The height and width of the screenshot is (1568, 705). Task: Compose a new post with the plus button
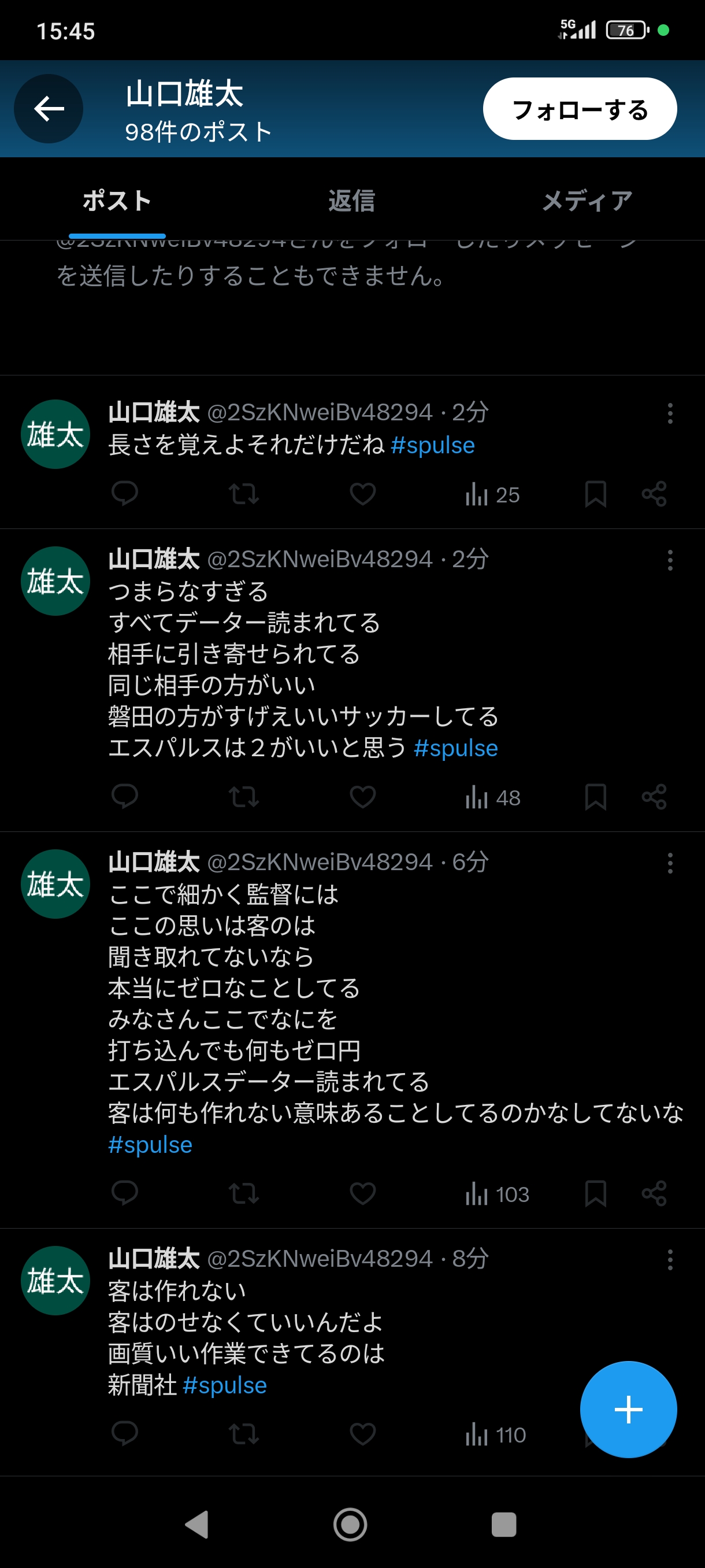click(628, 1409)
